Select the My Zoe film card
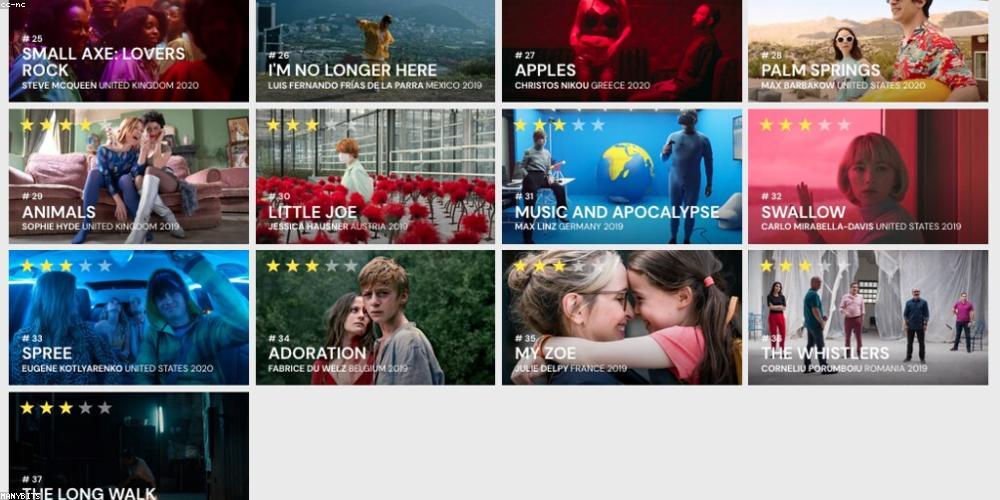1000x500 pixels. [621, 317]
